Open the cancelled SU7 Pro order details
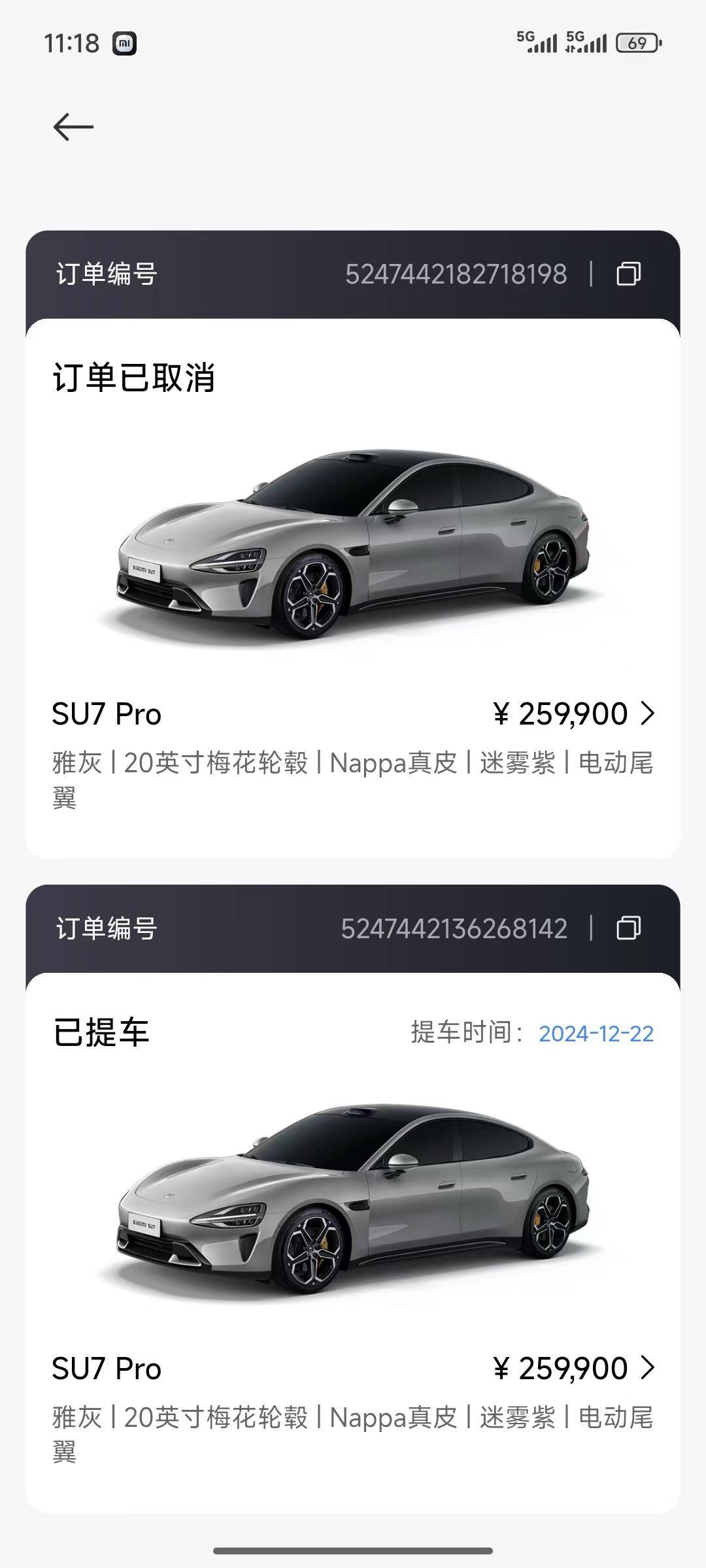706x1568 pixels. [x=647, y=713]
